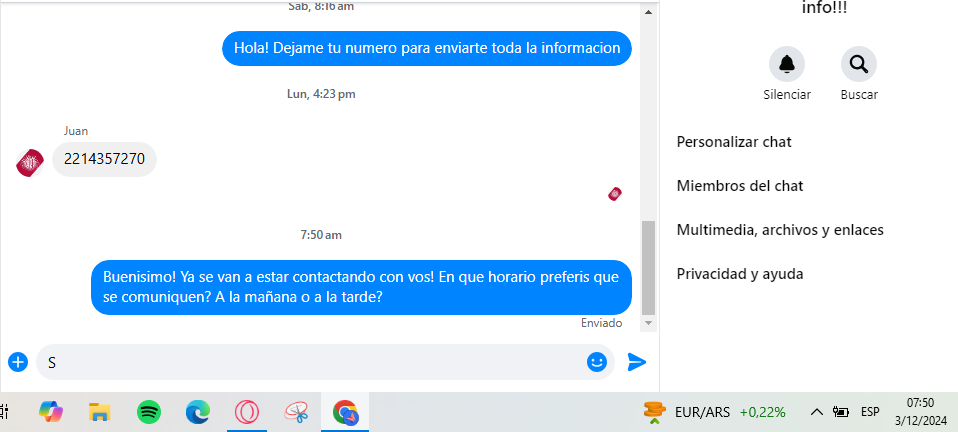Viewport: 958px width, 432px height.
Task: Tap Juan's profile picture
Action: click(30, 162)
